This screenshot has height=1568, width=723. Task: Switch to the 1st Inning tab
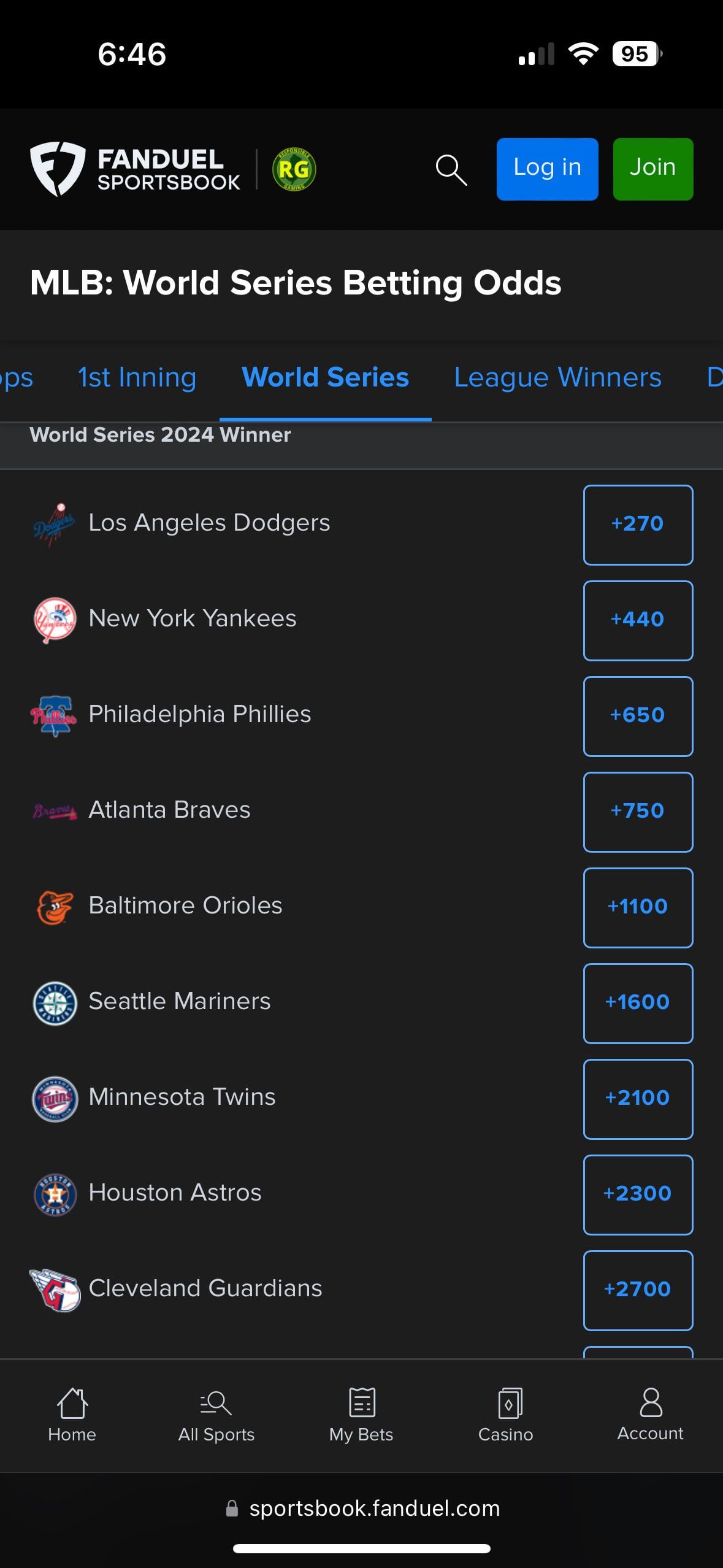pyautogui.click(x=137, y=377)
